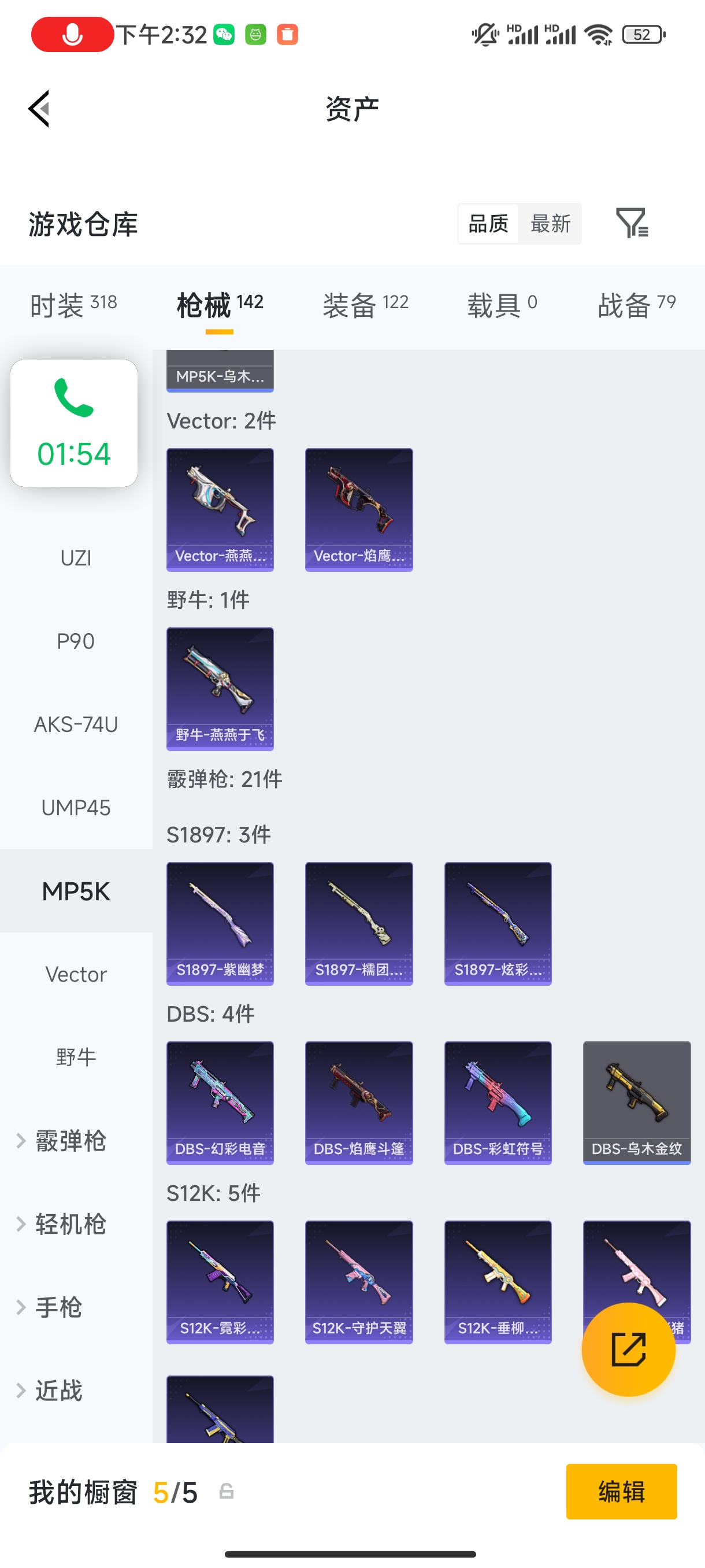
Task: Open the DBS-乌木金纹 skin
Action: [636, 1103]
